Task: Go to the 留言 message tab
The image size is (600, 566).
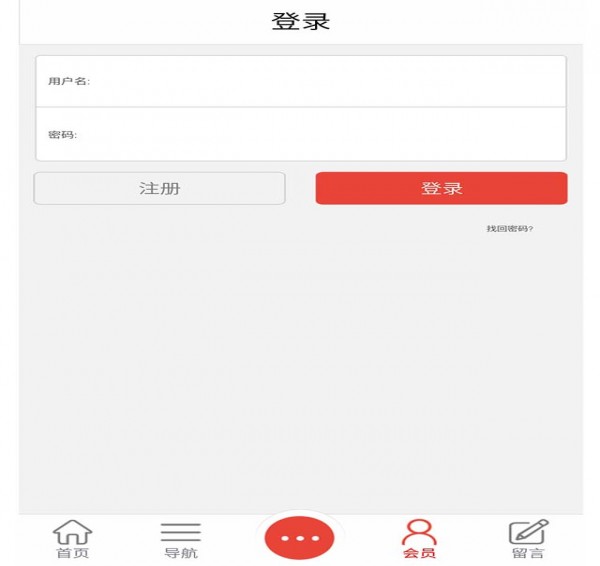Action: [528, 540]
